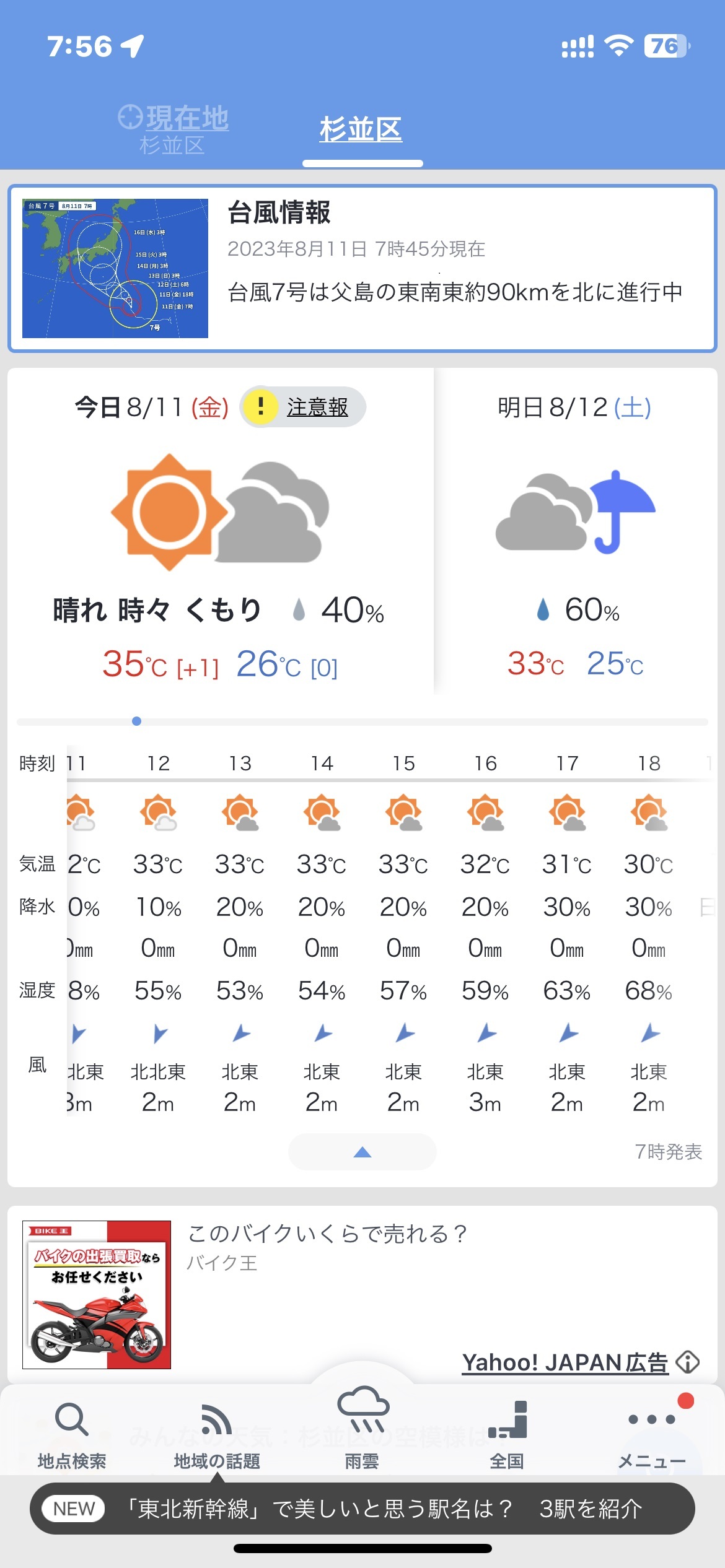Switch to the 全国 nationwide tab

tap(507, 1435)
